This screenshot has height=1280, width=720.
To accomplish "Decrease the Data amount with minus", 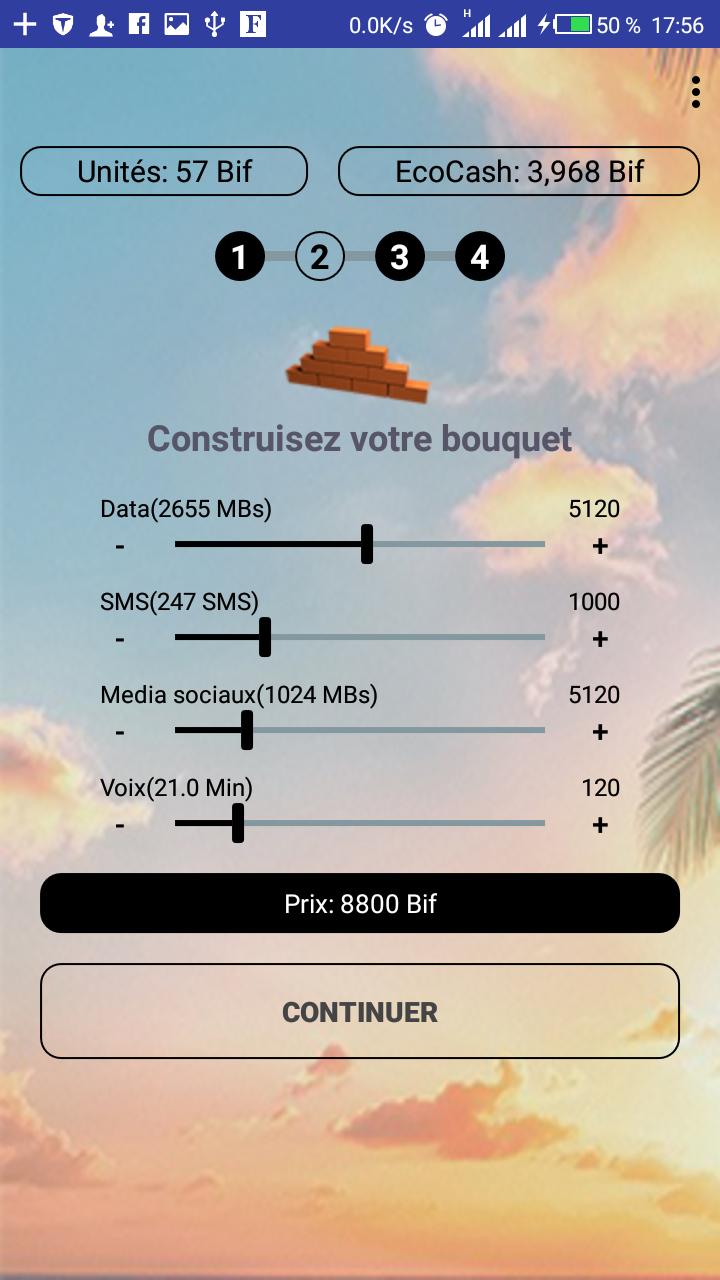I will click(x=120, y=546).
